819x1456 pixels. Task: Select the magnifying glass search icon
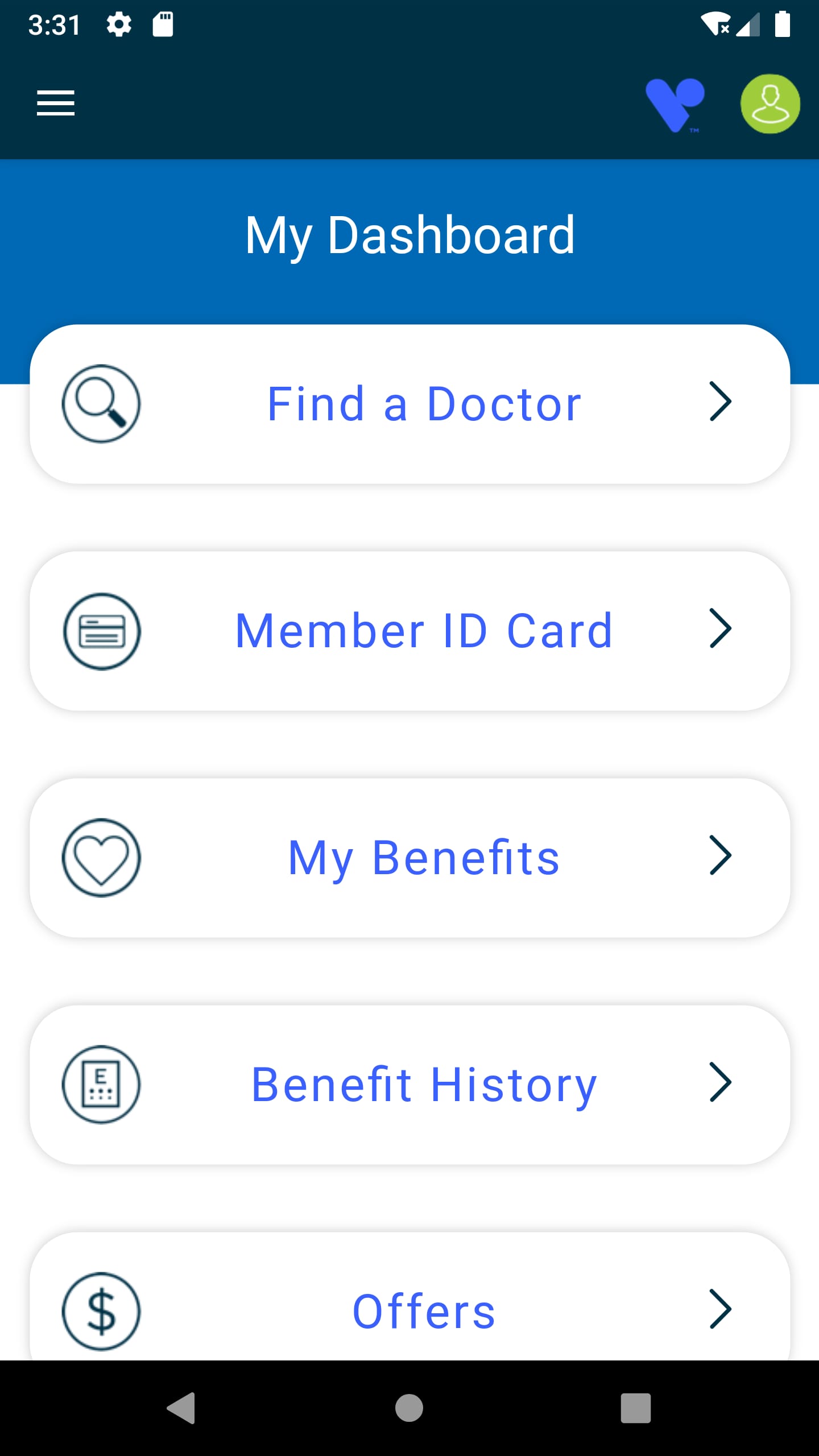101,402
